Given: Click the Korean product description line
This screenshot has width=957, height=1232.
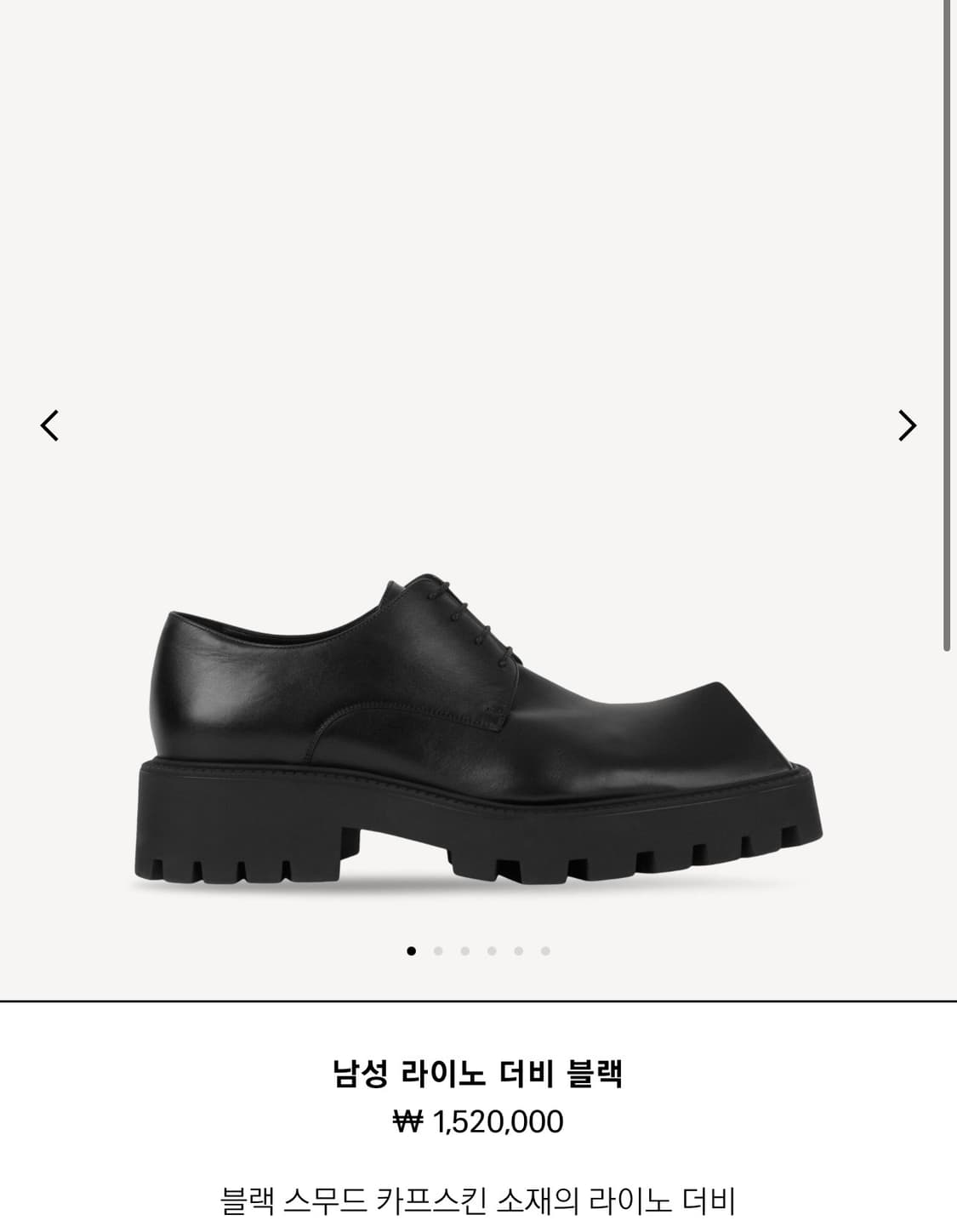Looking at the screenshot, I should click(478, 1200).
